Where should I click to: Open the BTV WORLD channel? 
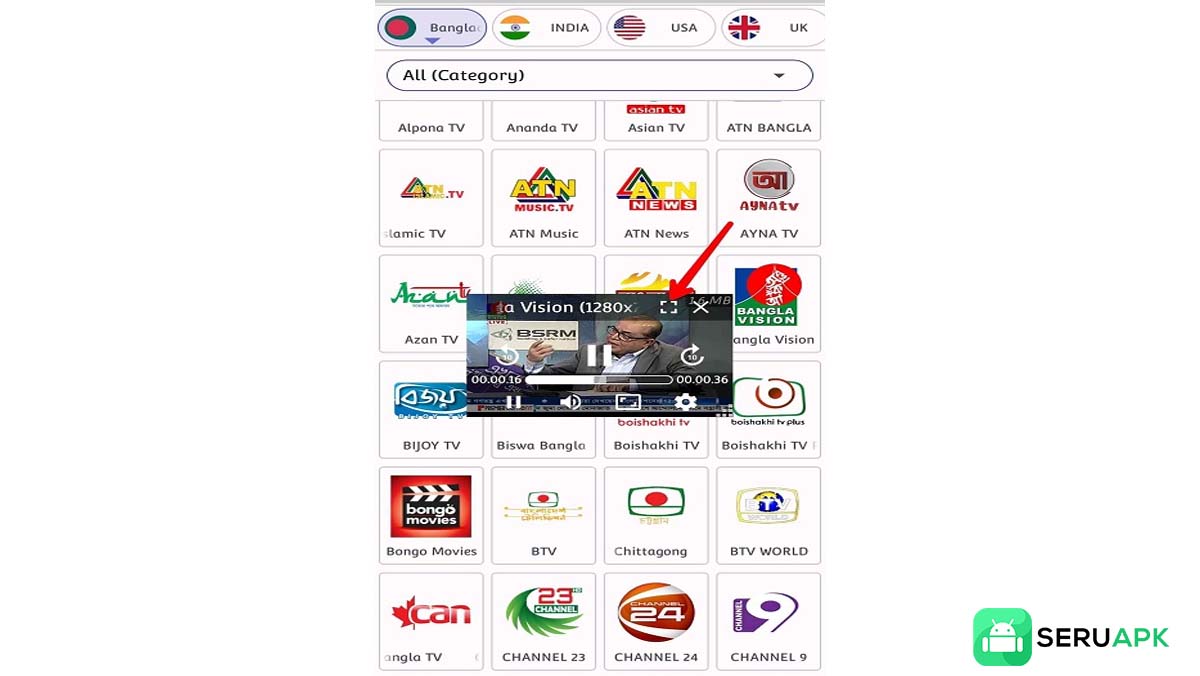tap(768, 516)
